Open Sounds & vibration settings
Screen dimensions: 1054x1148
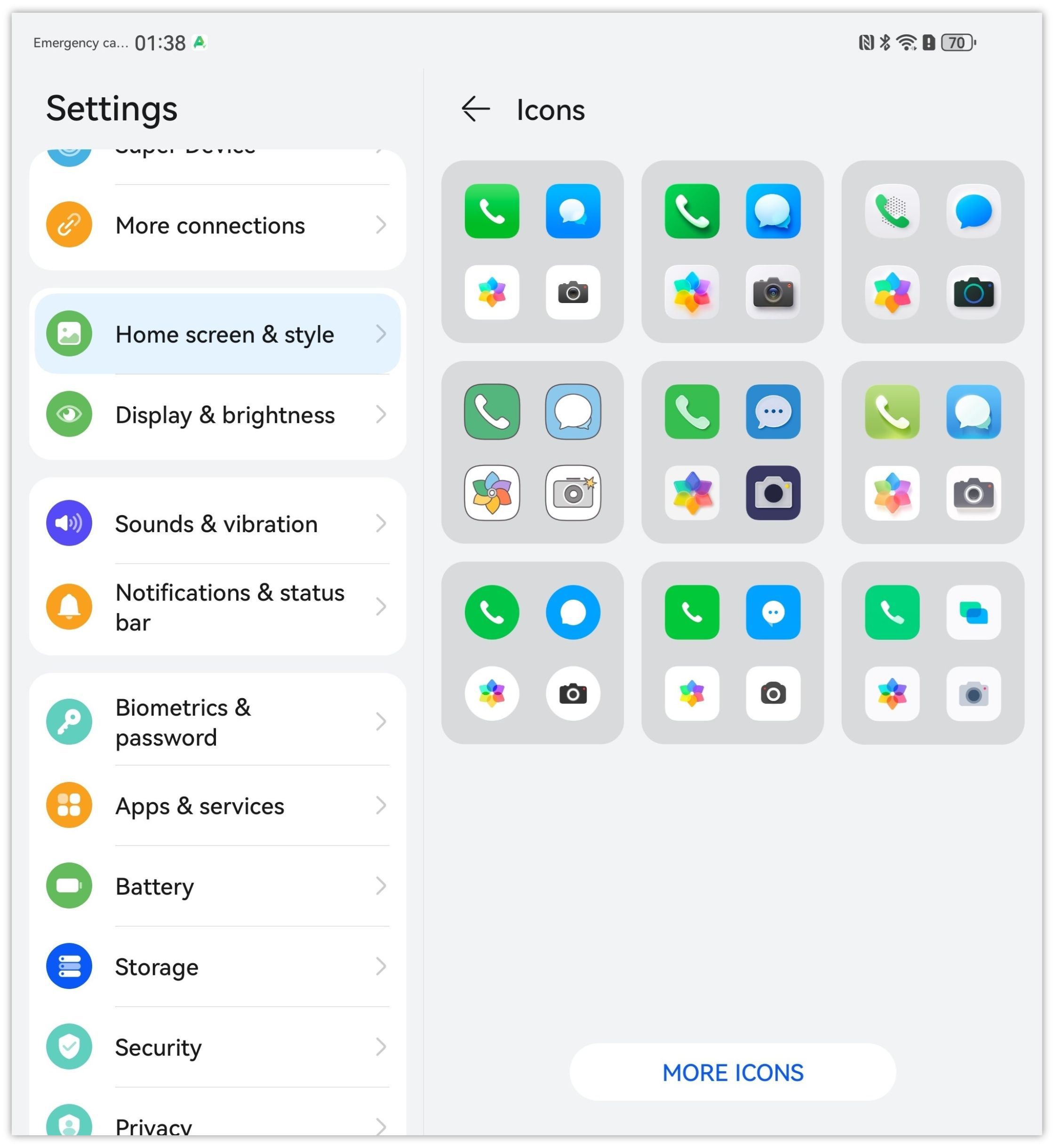pyautogui.click(x=217, y=524)
